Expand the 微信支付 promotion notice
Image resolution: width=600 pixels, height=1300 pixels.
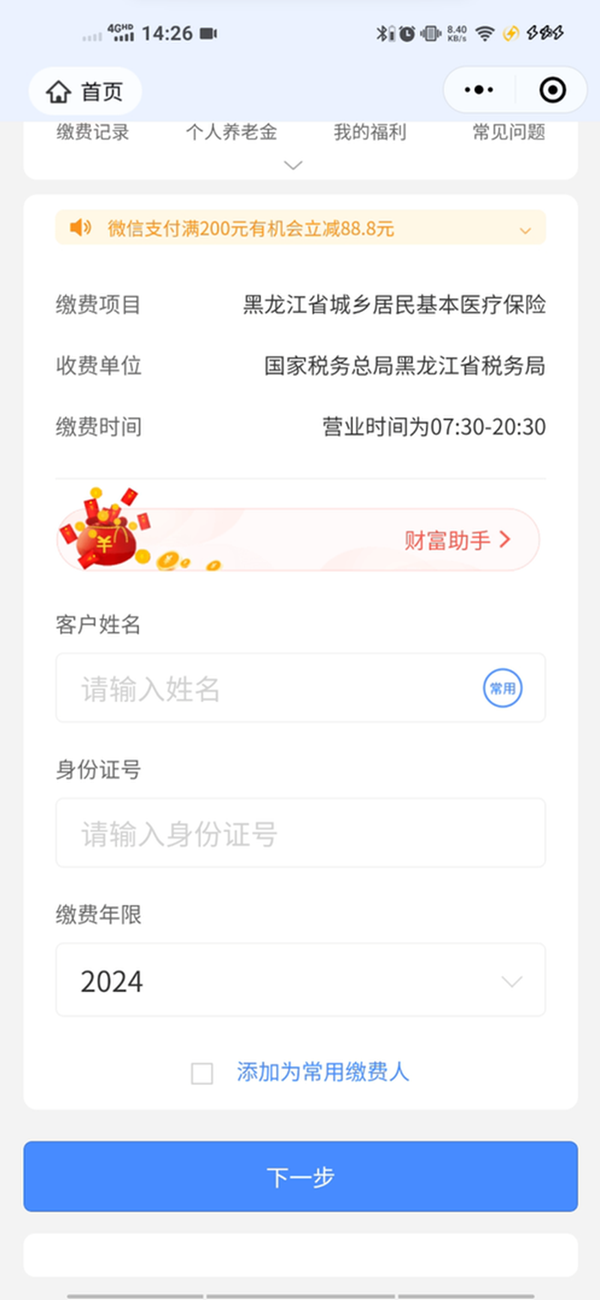[525, 230]
